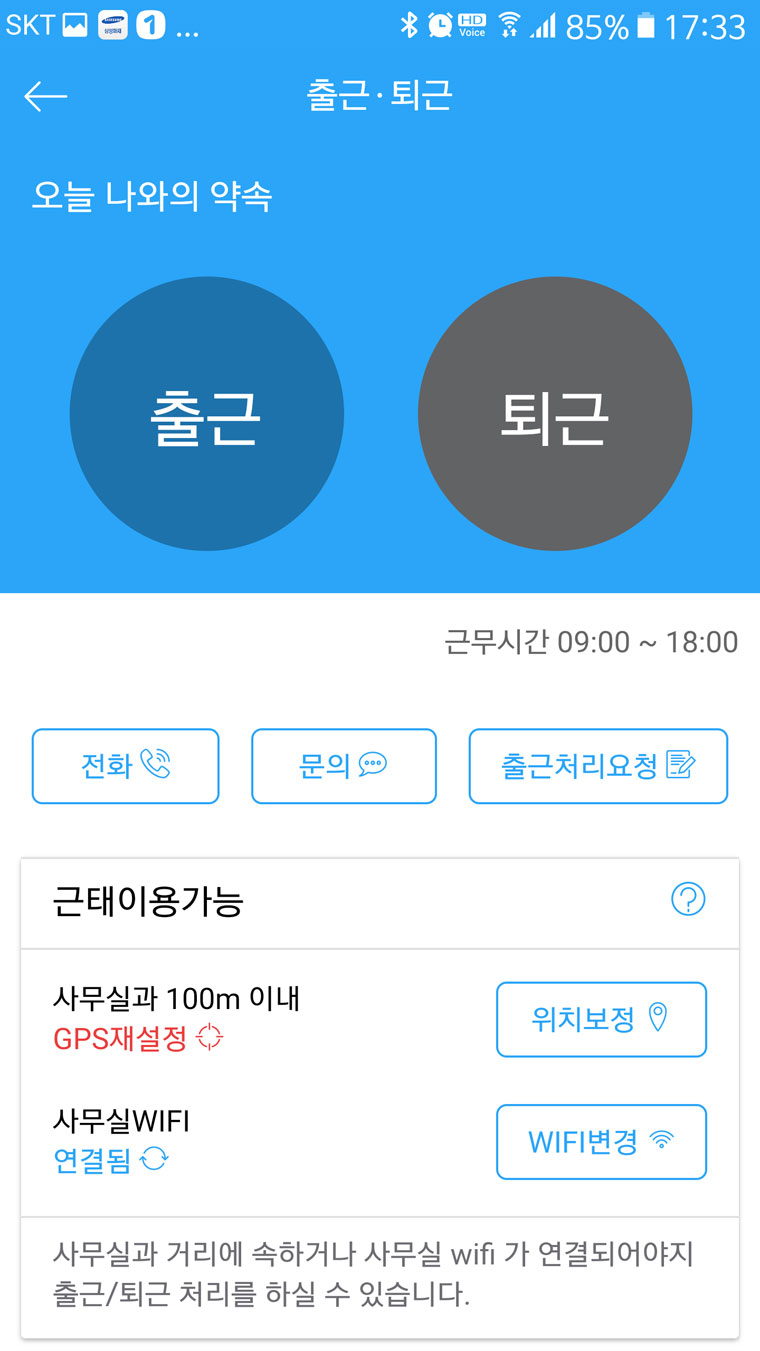Tap GPS재설정 to reset GPS
The height and width of the screenshot is (1351, 760).
(x=137, y=1039)
